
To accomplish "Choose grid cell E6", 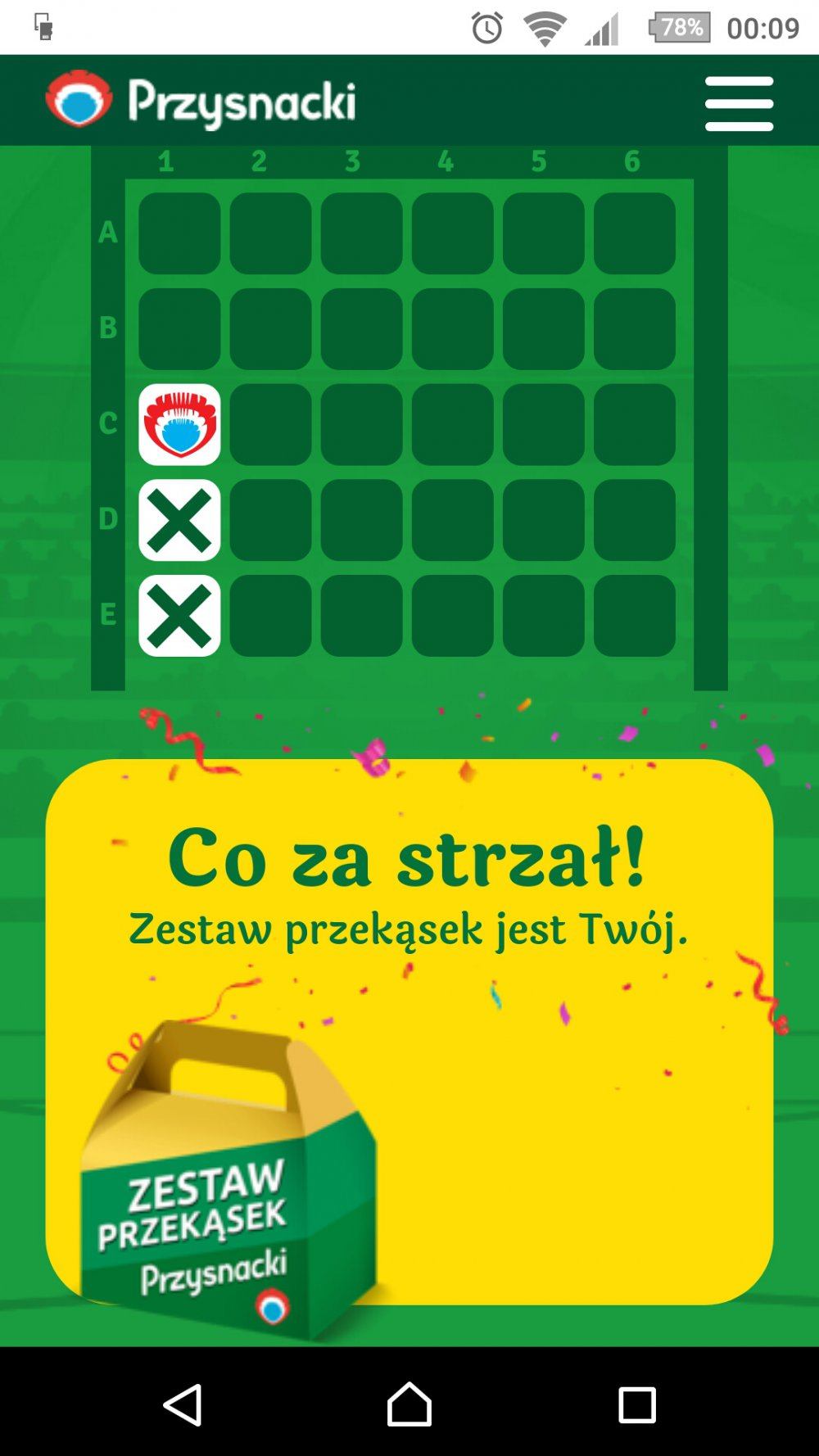I will pyautogui.click(x=635, y=615).
